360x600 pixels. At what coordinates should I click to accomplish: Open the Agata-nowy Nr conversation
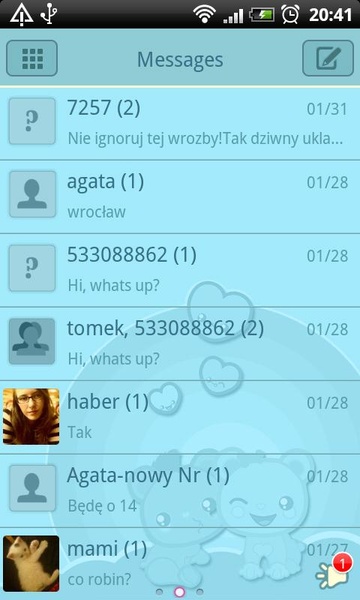(180, 491)
